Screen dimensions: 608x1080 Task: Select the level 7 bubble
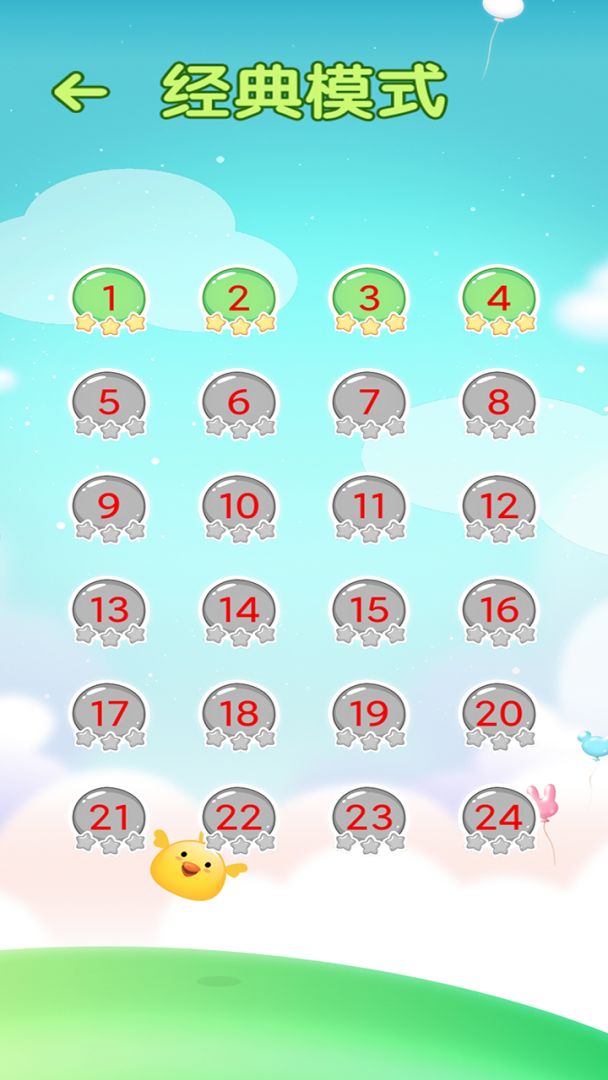pos(369,402)
